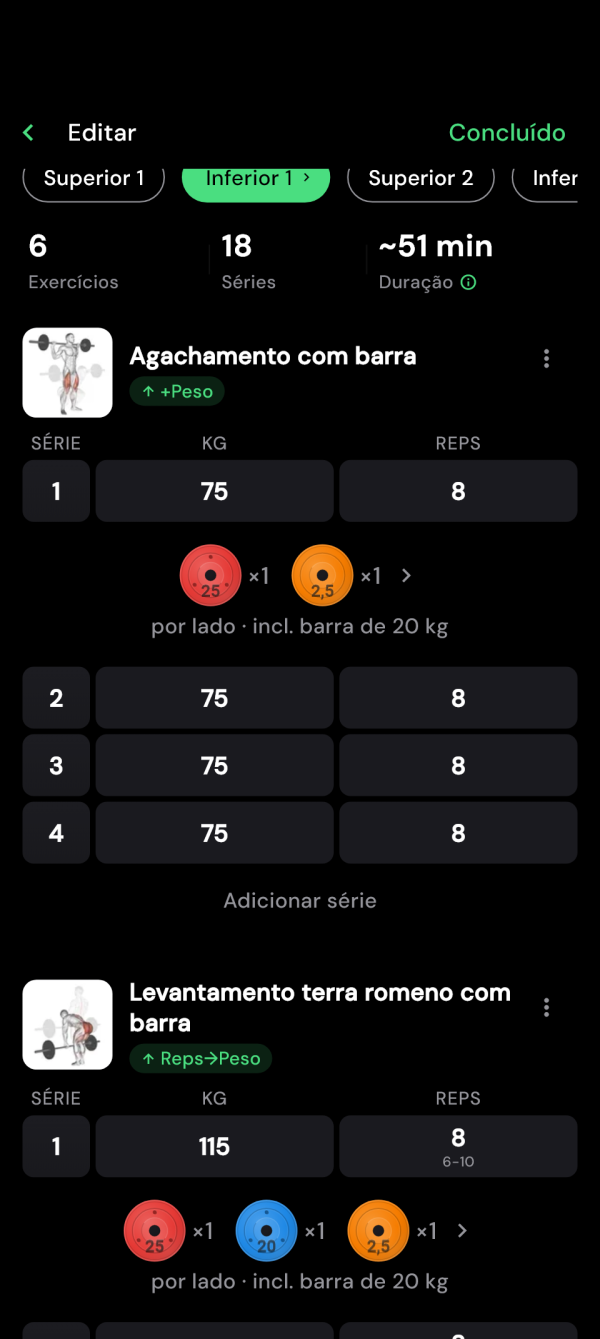Edit the KG field of Agachamento série 3
Image resolution: width=600 pixels, height=1339 pixels.
click(x=214, y=766)
